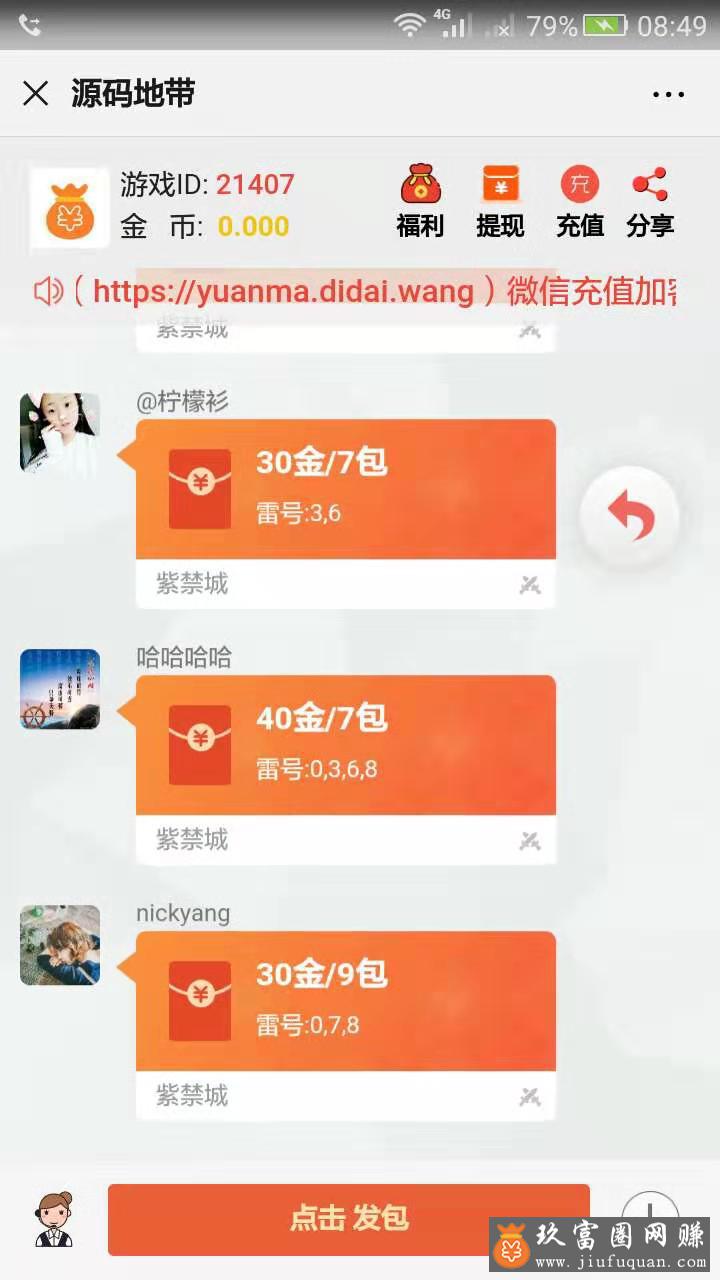Open nickyang's 30金/9包 red packet
The height and width of the screenshot is (1280, 720).
(x=345, y=1001)
